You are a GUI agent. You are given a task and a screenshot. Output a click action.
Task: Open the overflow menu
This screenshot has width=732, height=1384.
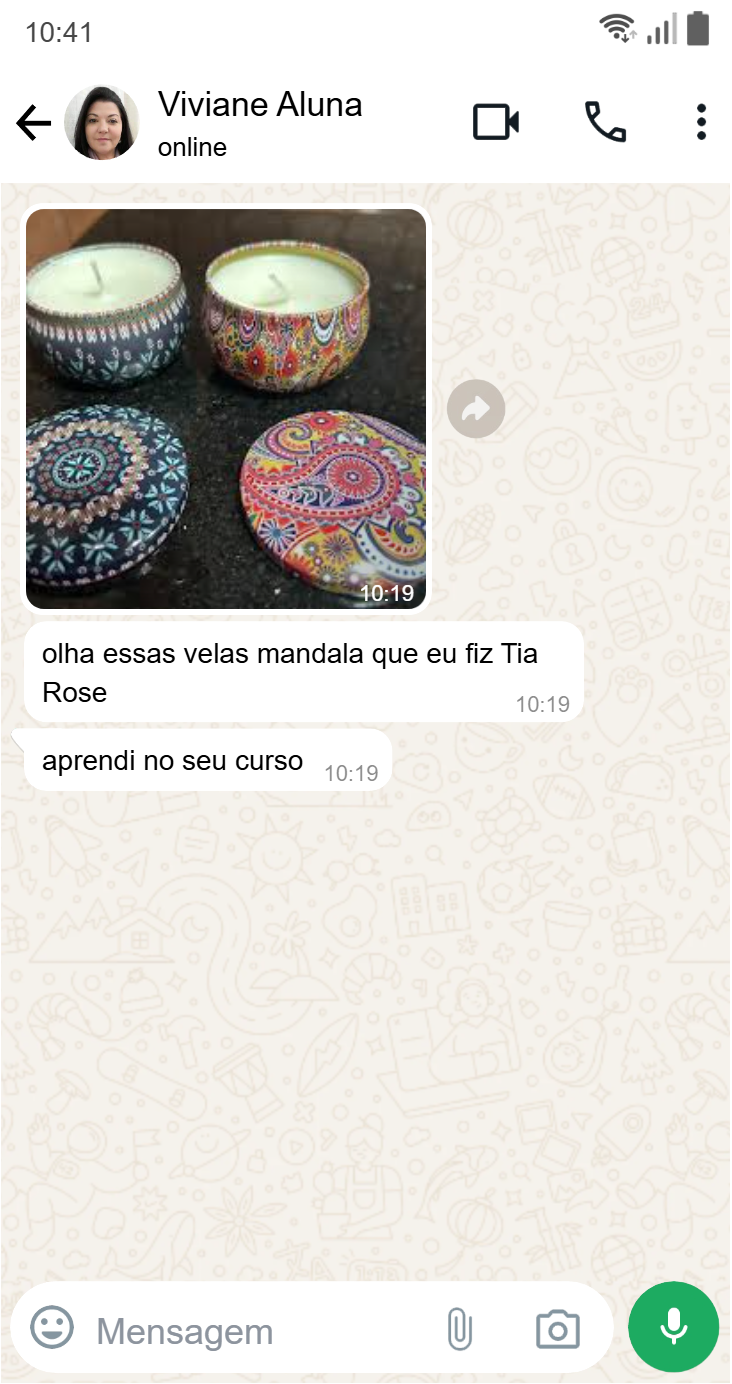tap(701, 122)
